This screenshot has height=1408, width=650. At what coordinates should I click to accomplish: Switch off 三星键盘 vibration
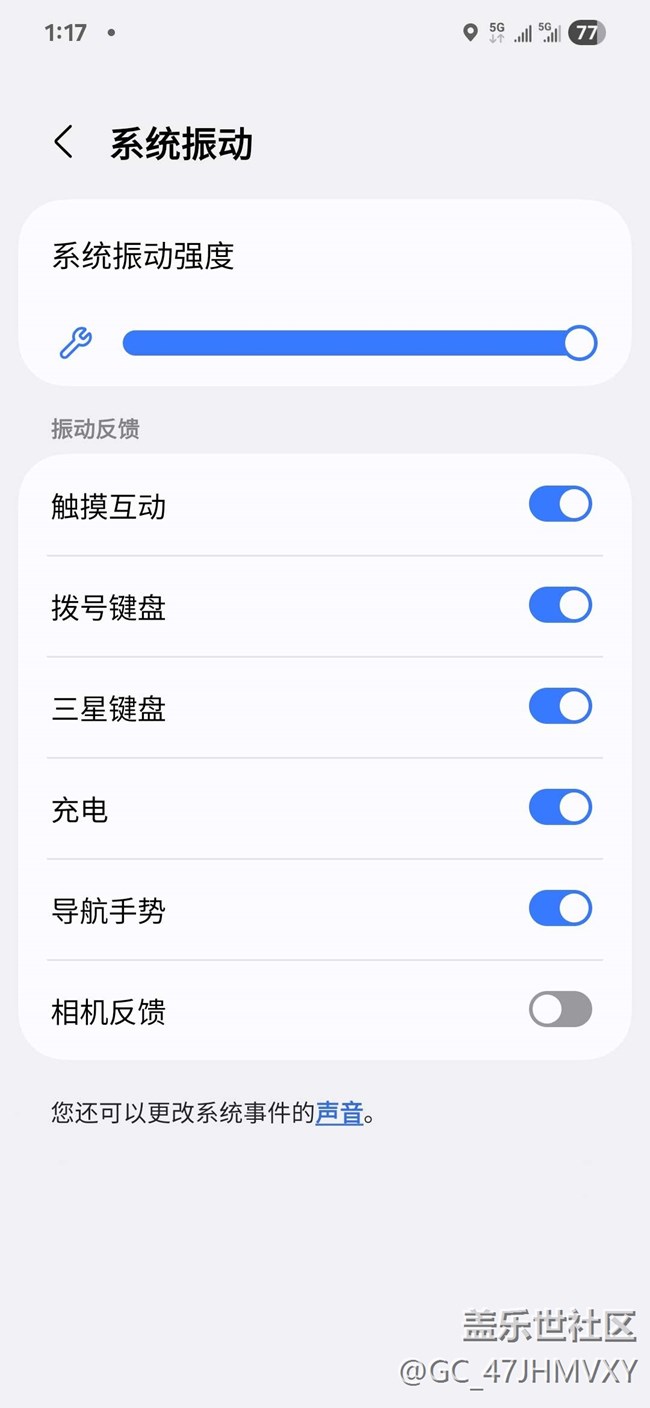point(560,707)
